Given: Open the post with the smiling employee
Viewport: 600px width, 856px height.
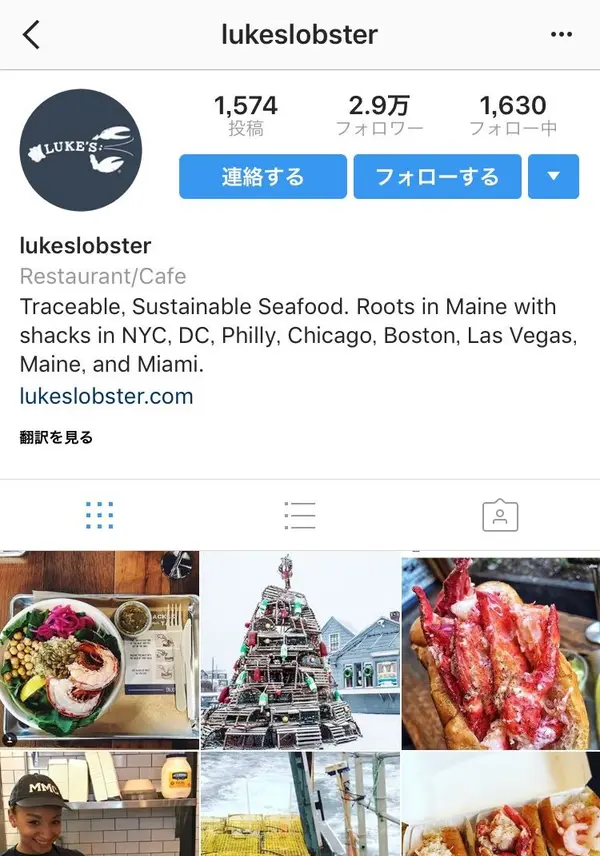Looking at the screenshot, I should [x=99, y=805].
